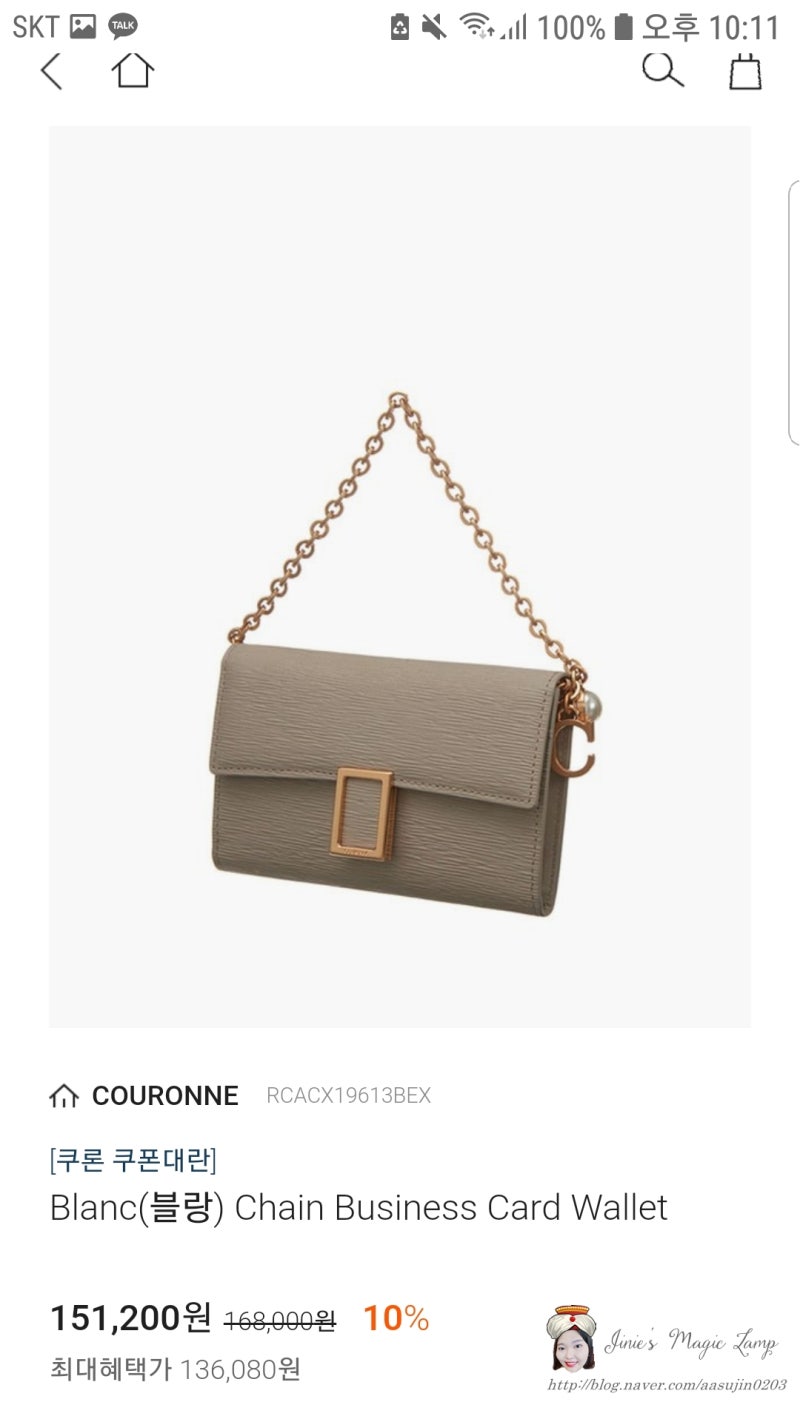
Task: Open the shop home page
Action: (133, 70)
